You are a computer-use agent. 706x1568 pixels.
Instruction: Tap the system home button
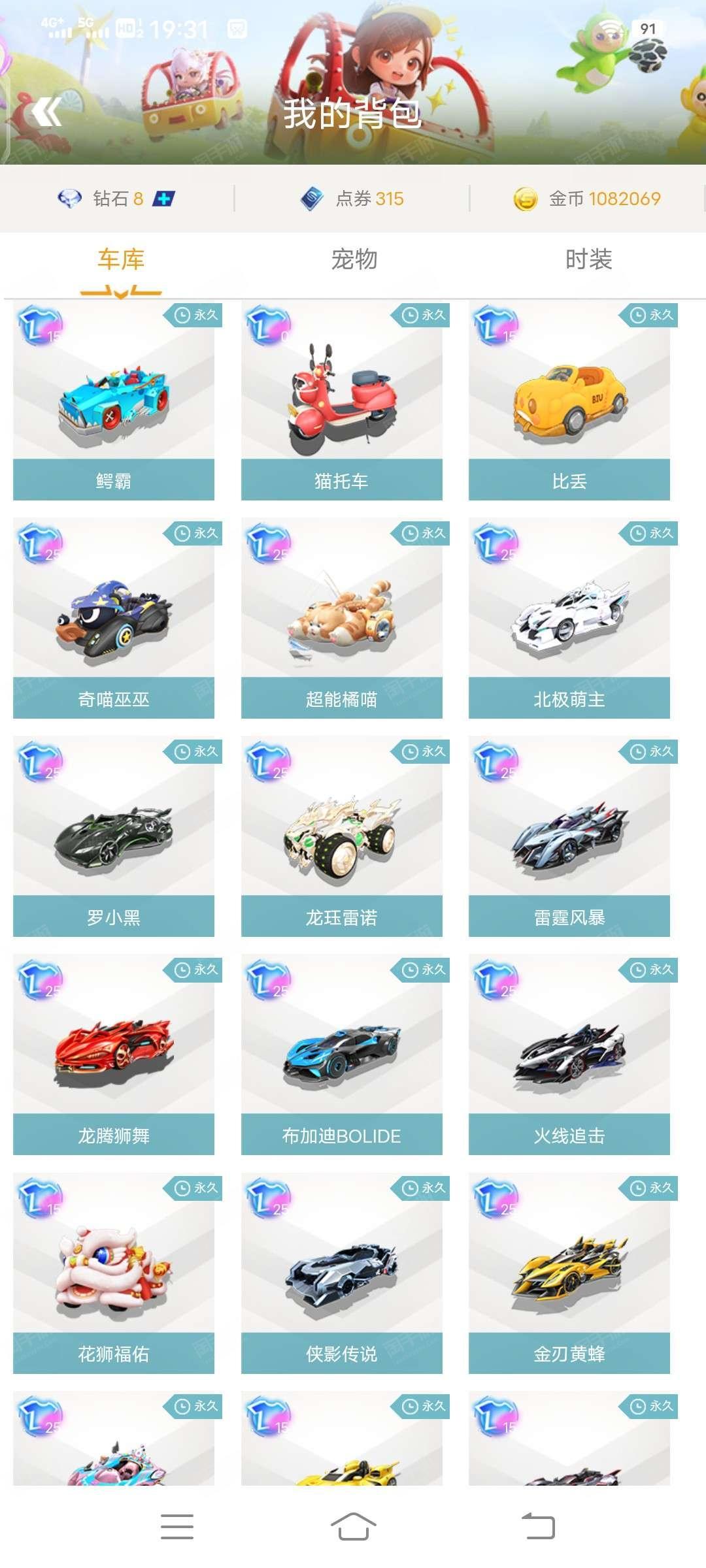coord(353,1527)
